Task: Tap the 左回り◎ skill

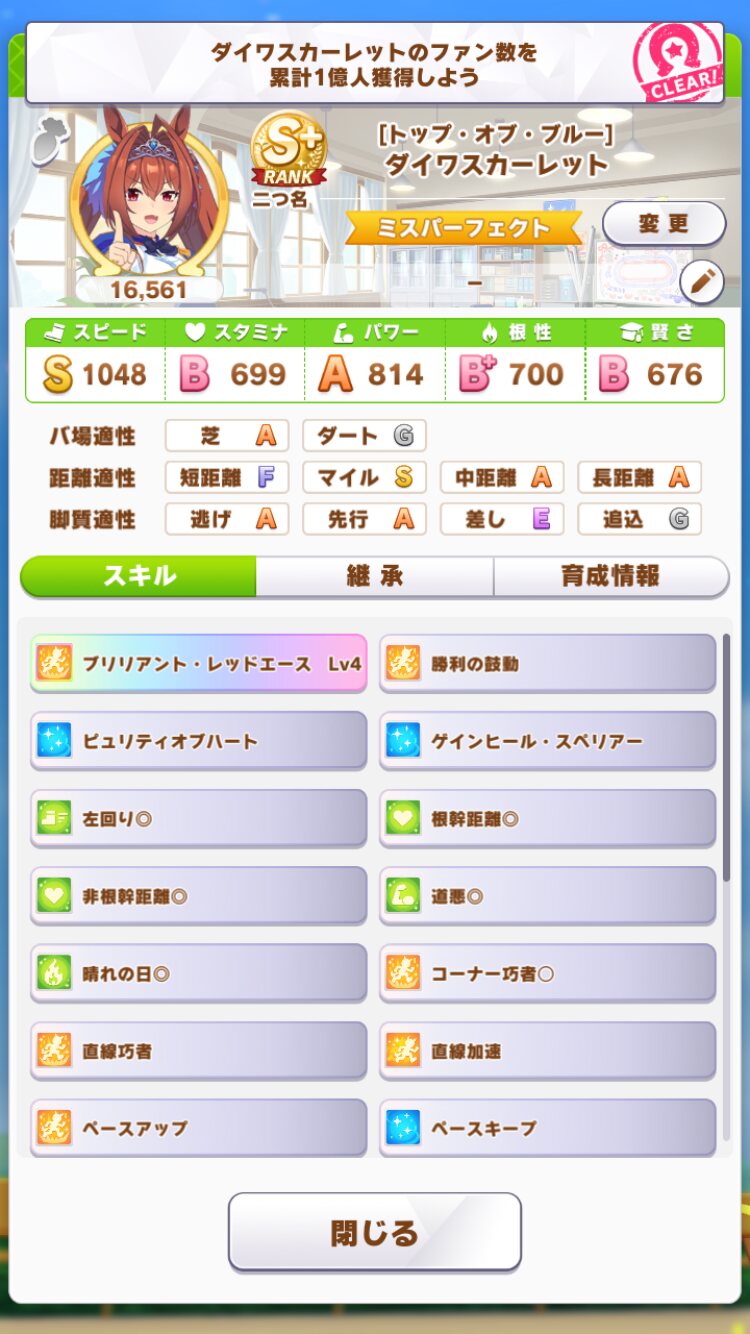Action: point(198,818)
